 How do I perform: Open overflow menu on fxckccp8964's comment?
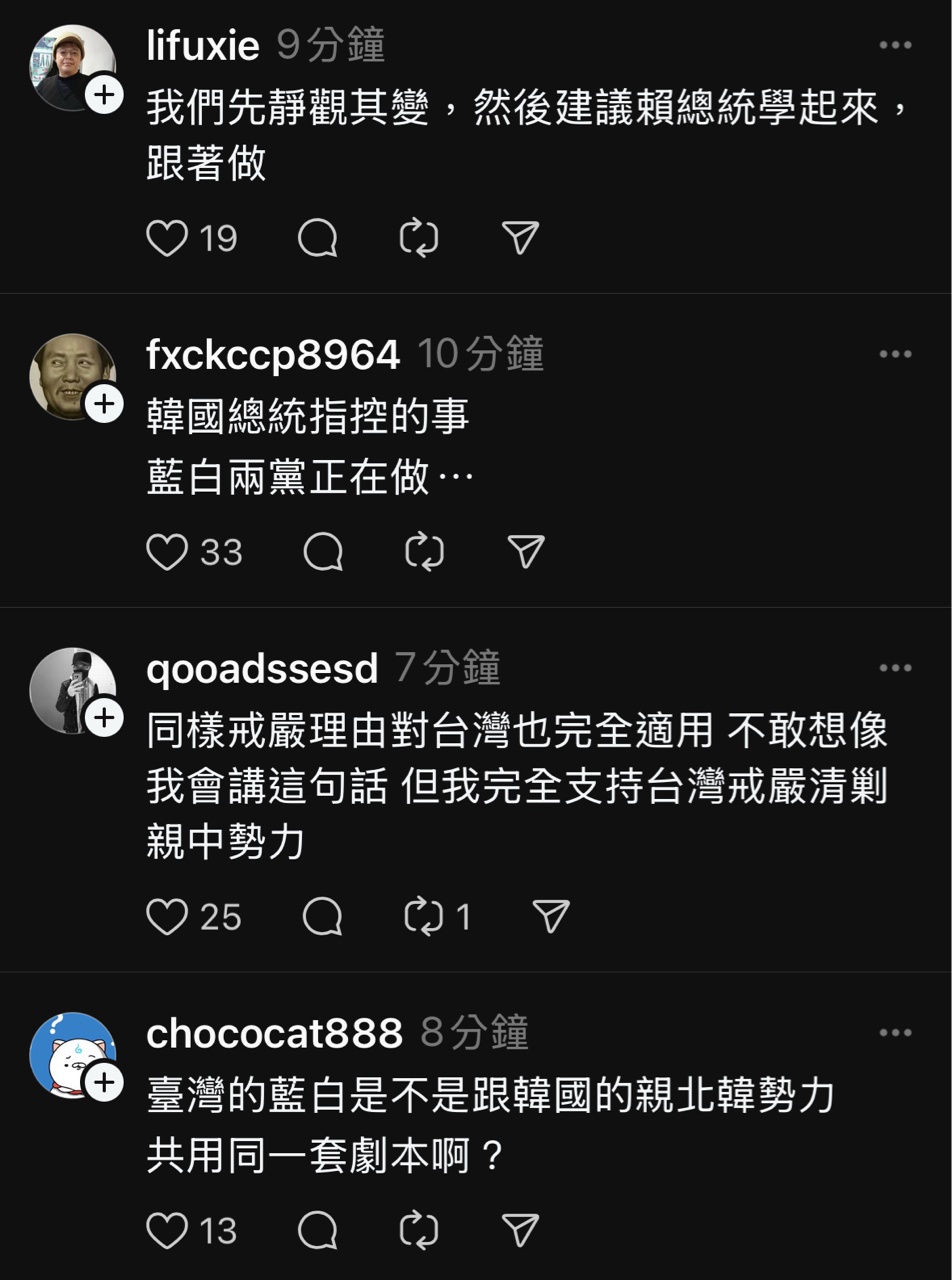(895, 354)
